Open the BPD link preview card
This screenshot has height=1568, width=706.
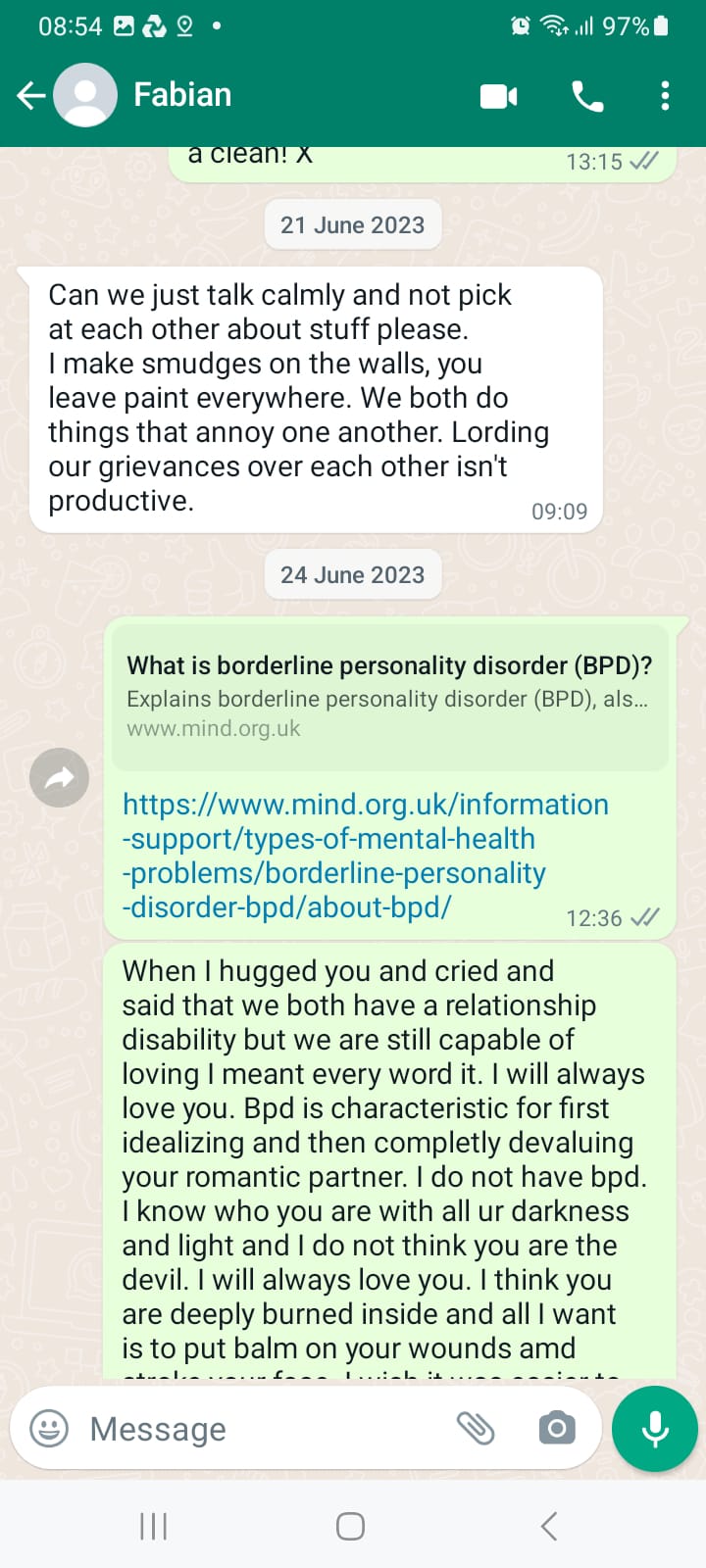tap(389, 696)
